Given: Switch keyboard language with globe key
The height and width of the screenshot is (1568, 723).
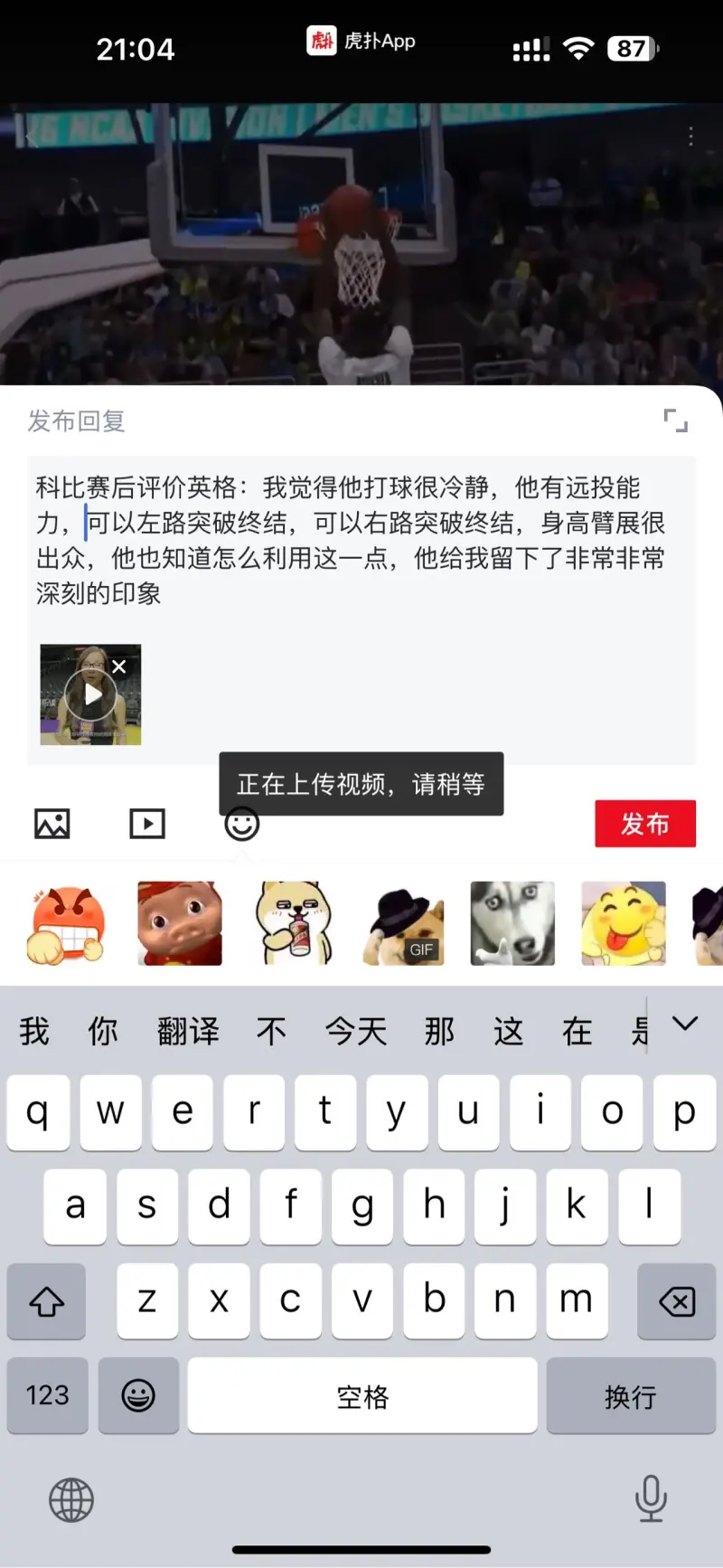Looking at the screenshot, I should 71,1499.
